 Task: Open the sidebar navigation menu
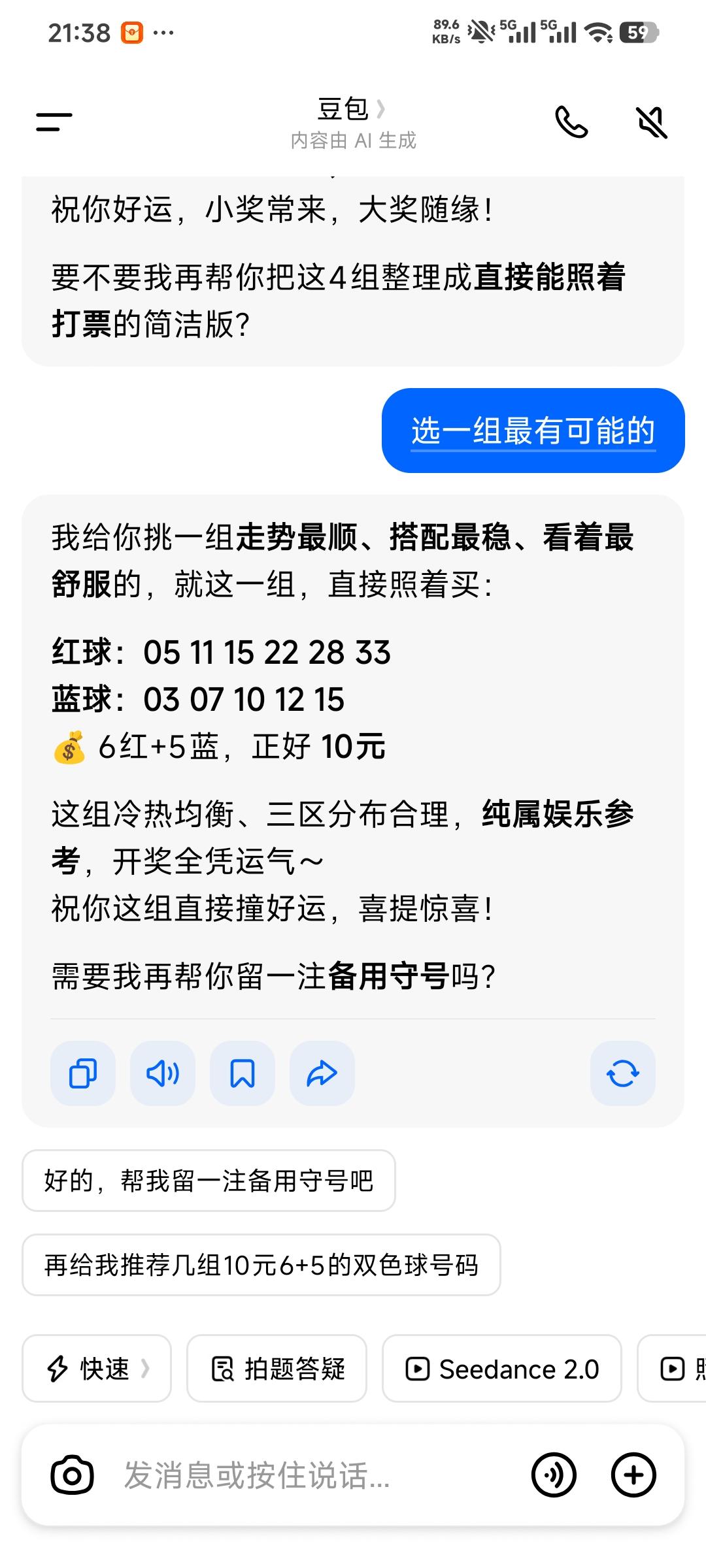[54, 121]
